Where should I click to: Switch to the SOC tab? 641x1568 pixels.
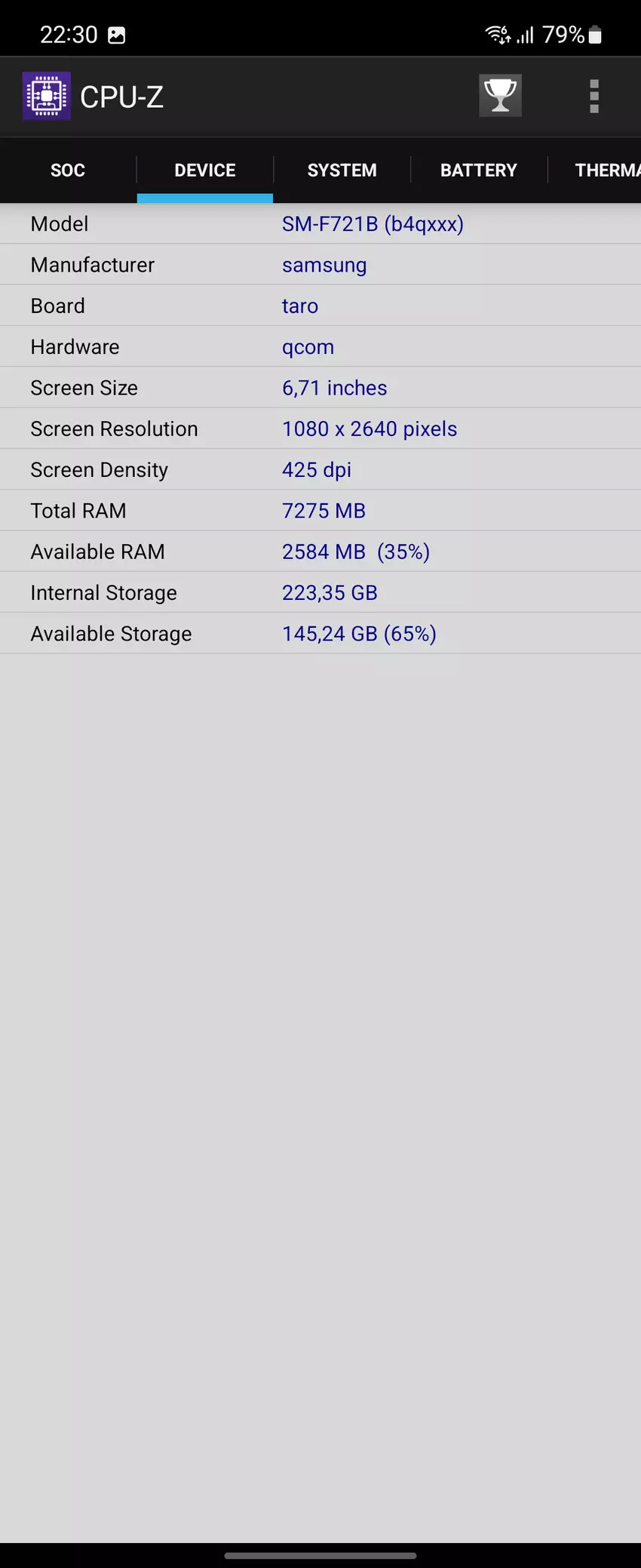point(68,171)
